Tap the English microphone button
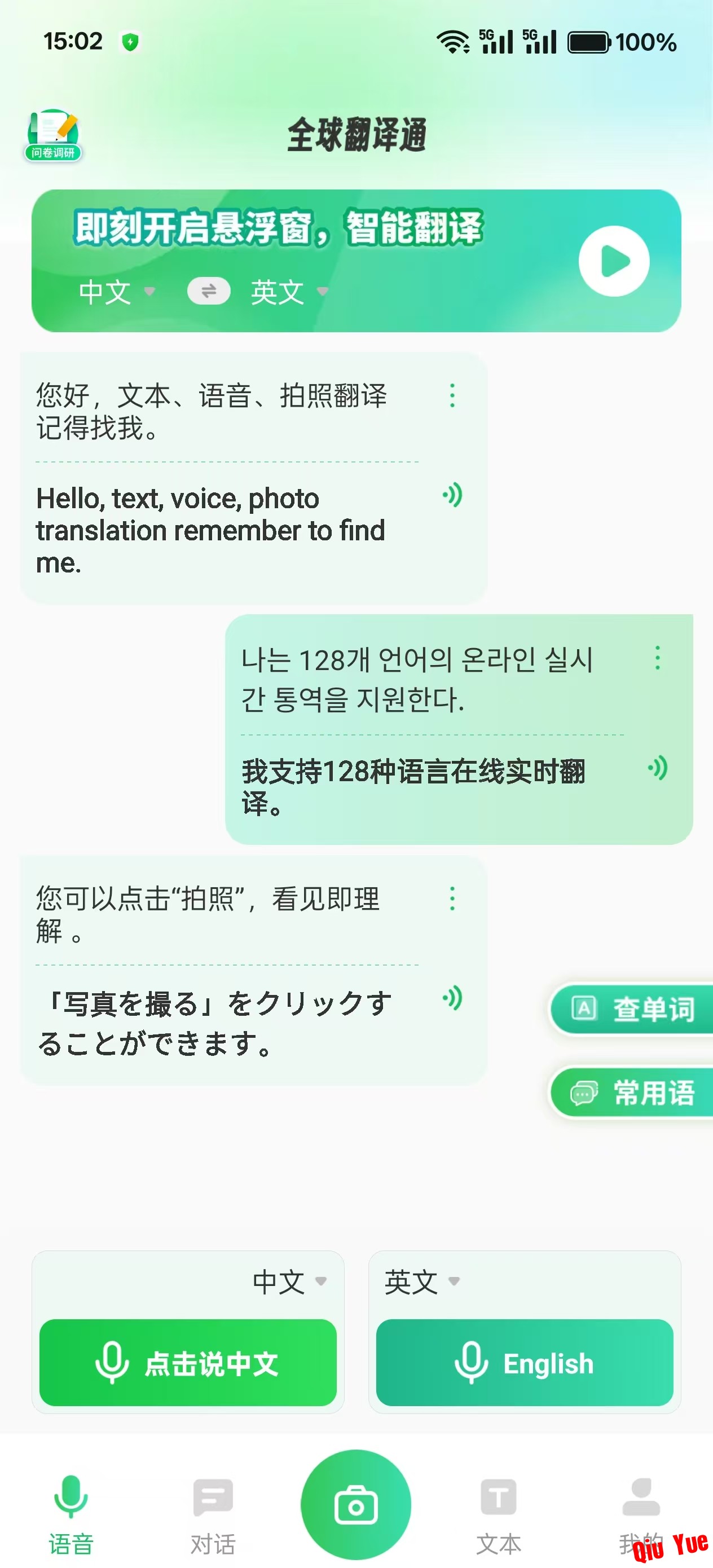Viewport: 713px width, 1568px height. (x=524, y=1363)
